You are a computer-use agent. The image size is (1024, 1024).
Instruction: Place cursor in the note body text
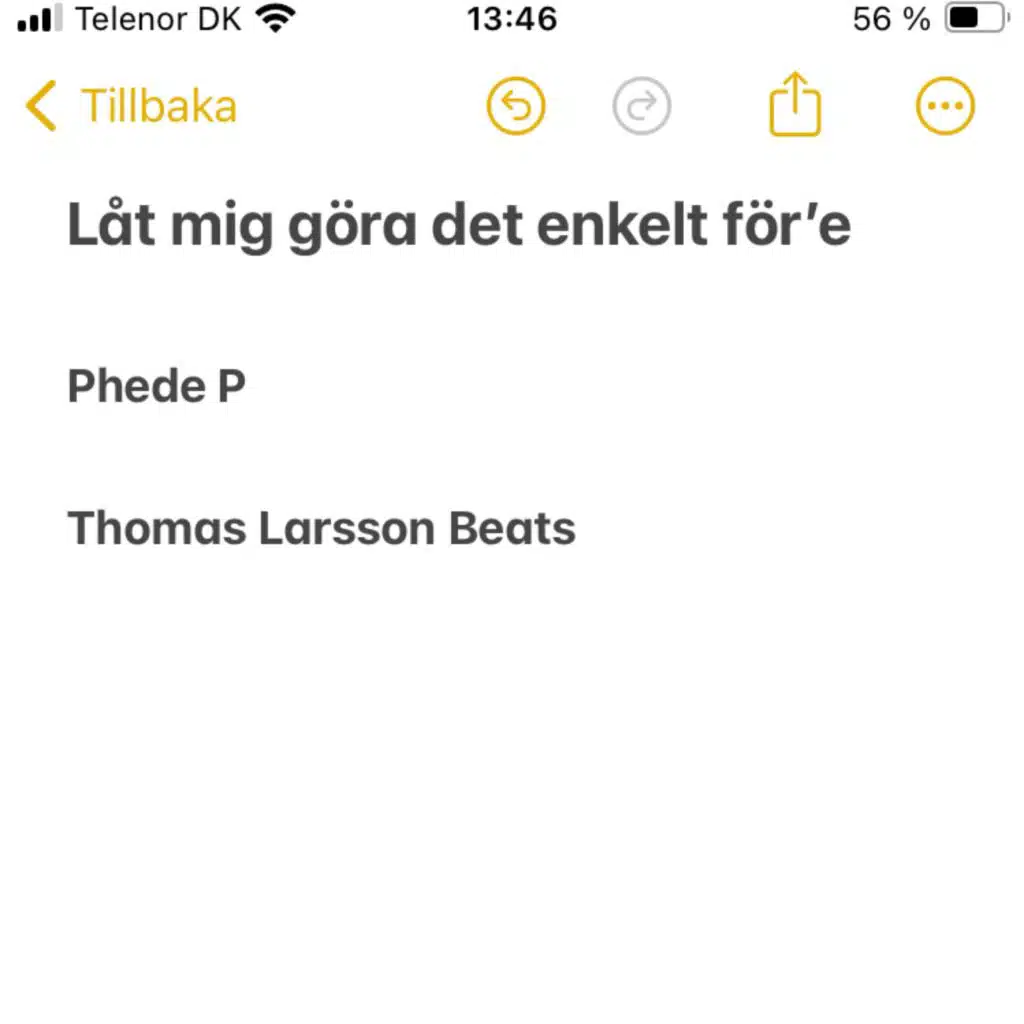click(320, 528)
